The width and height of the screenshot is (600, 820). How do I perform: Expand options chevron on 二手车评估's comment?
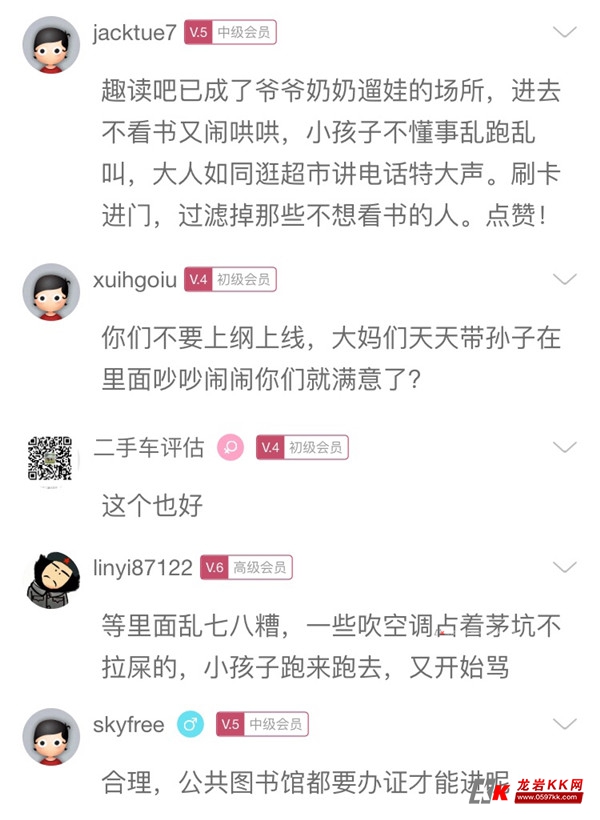tap(565, 447)
